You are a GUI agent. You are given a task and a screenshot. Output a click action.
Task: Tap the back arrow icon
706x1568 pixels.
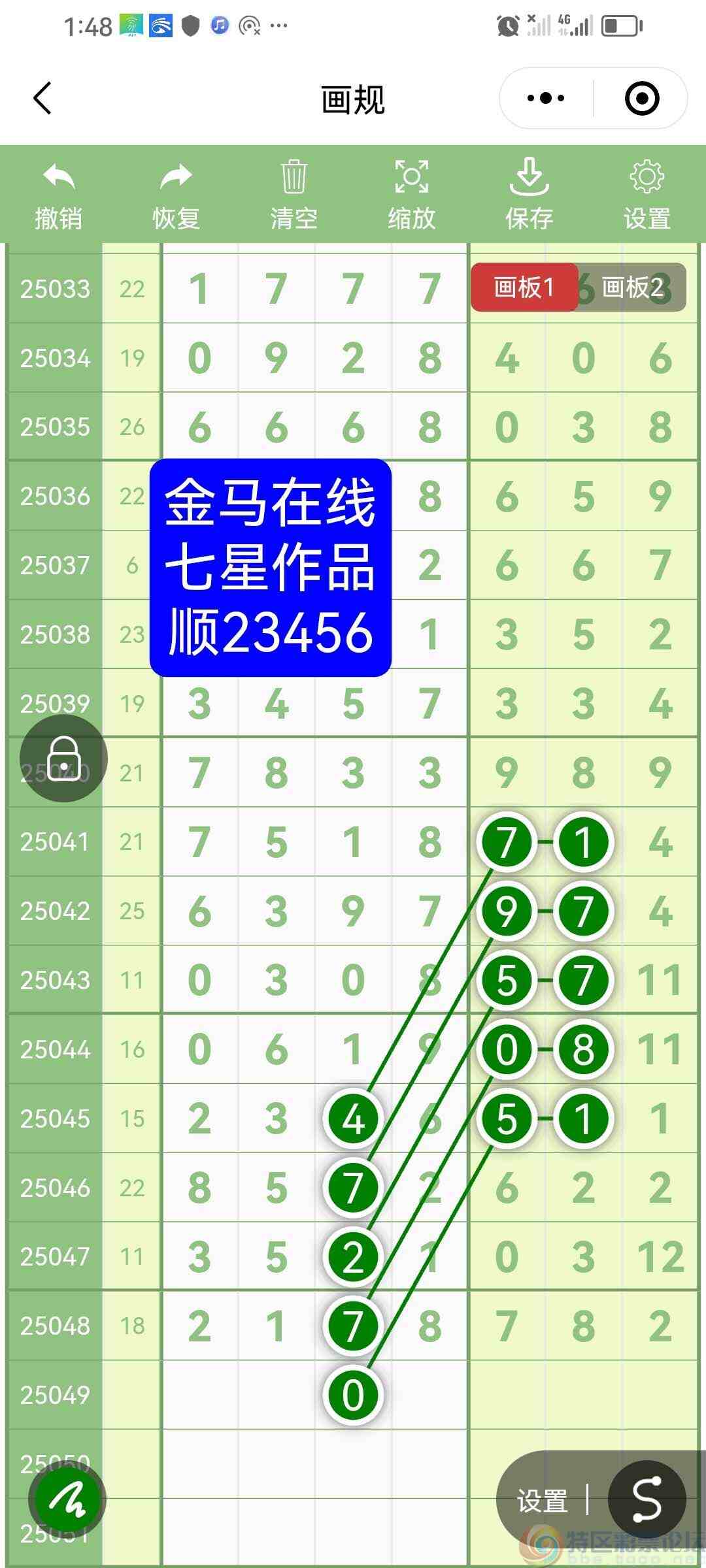[42, 98]
